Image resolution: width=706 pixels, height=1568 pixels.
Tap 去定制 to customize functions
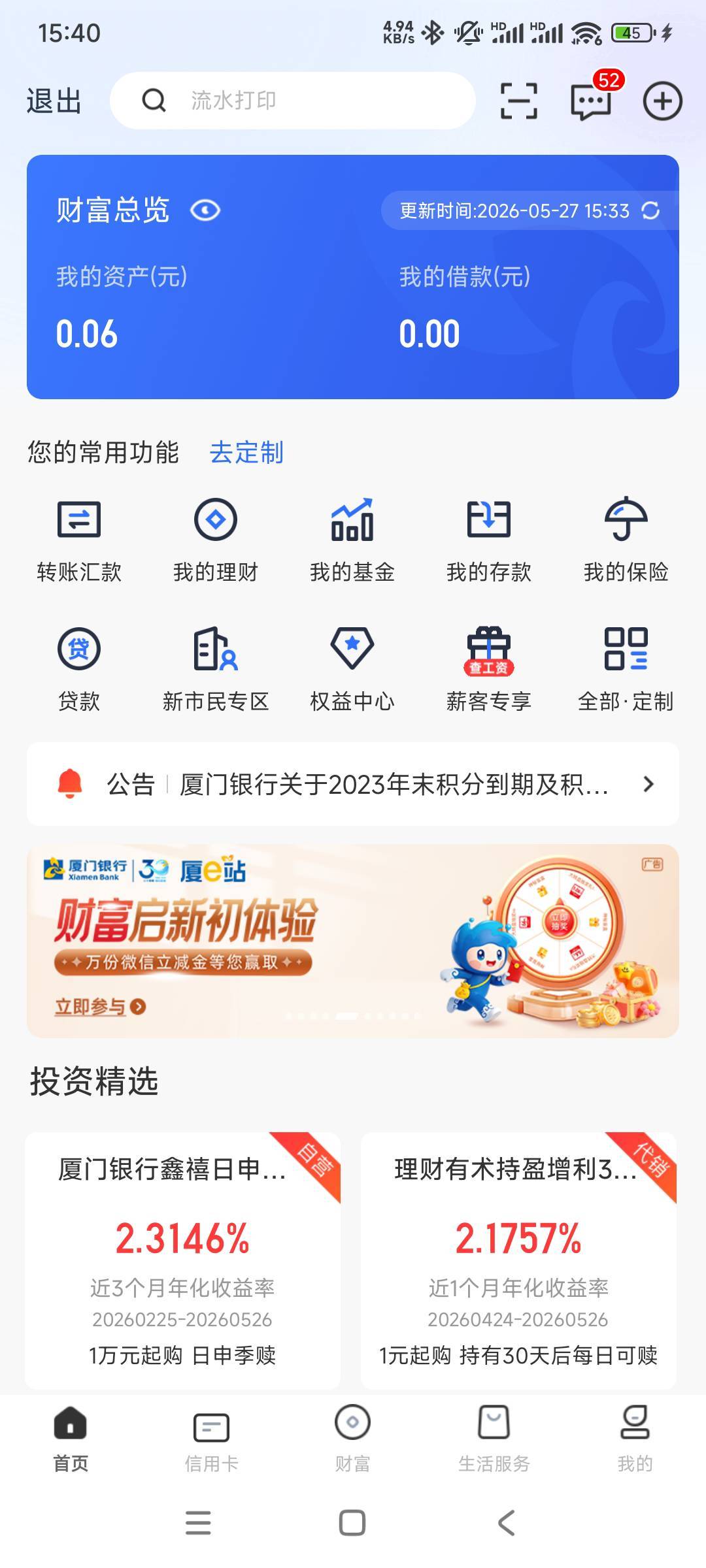tap(246, 452)
